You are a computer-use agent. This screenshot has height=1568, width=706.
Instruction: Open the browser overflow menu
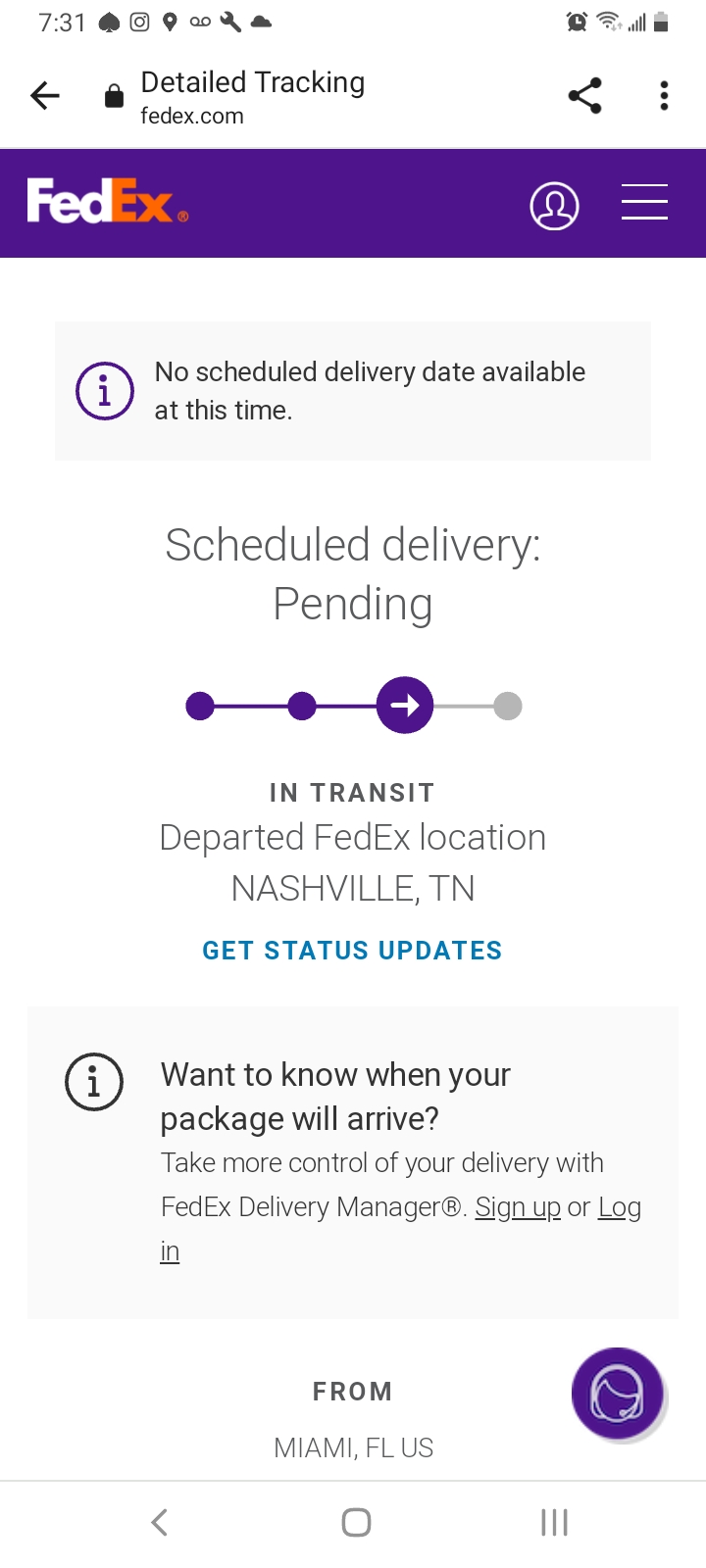[664, 95]
